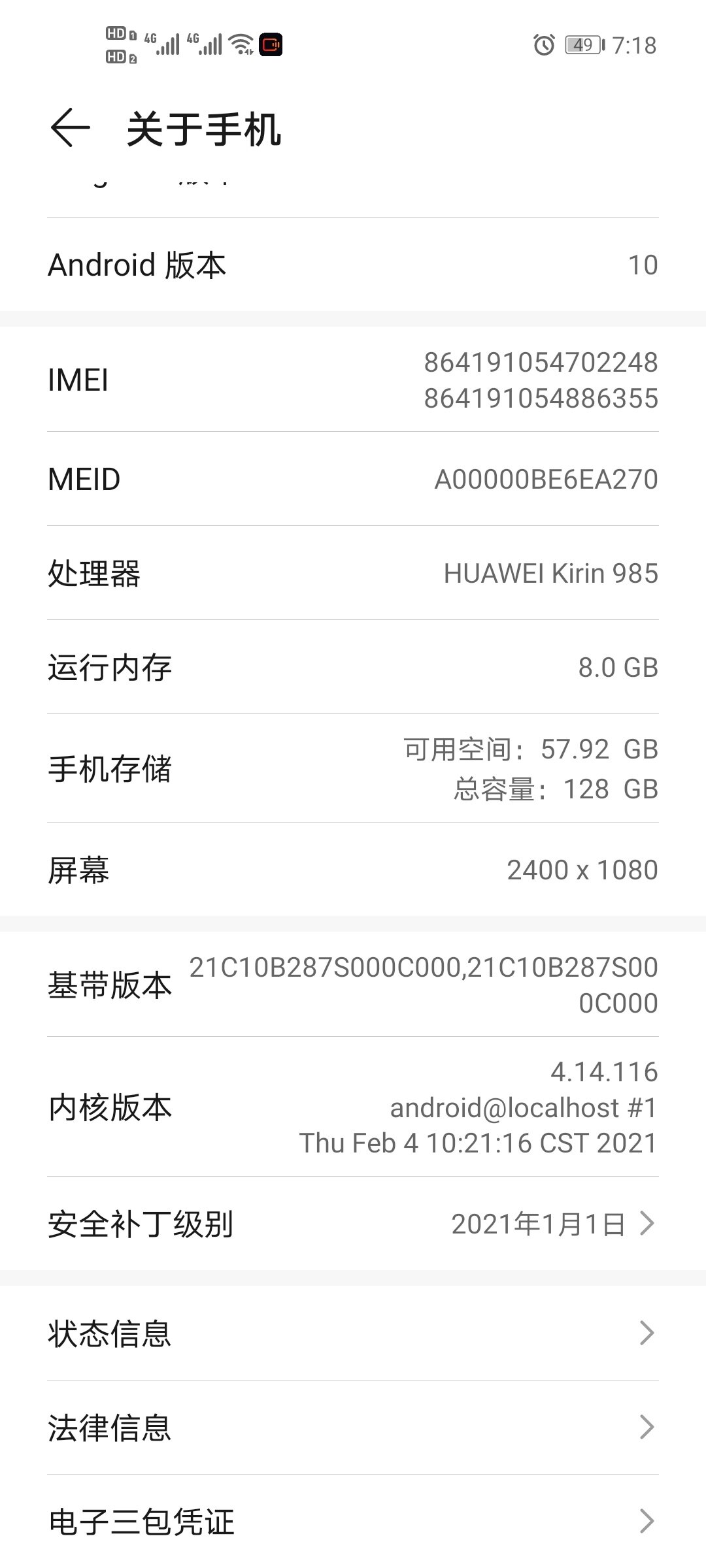Open 状态信息
706x1568 pixels.
tap(353, 1333)
